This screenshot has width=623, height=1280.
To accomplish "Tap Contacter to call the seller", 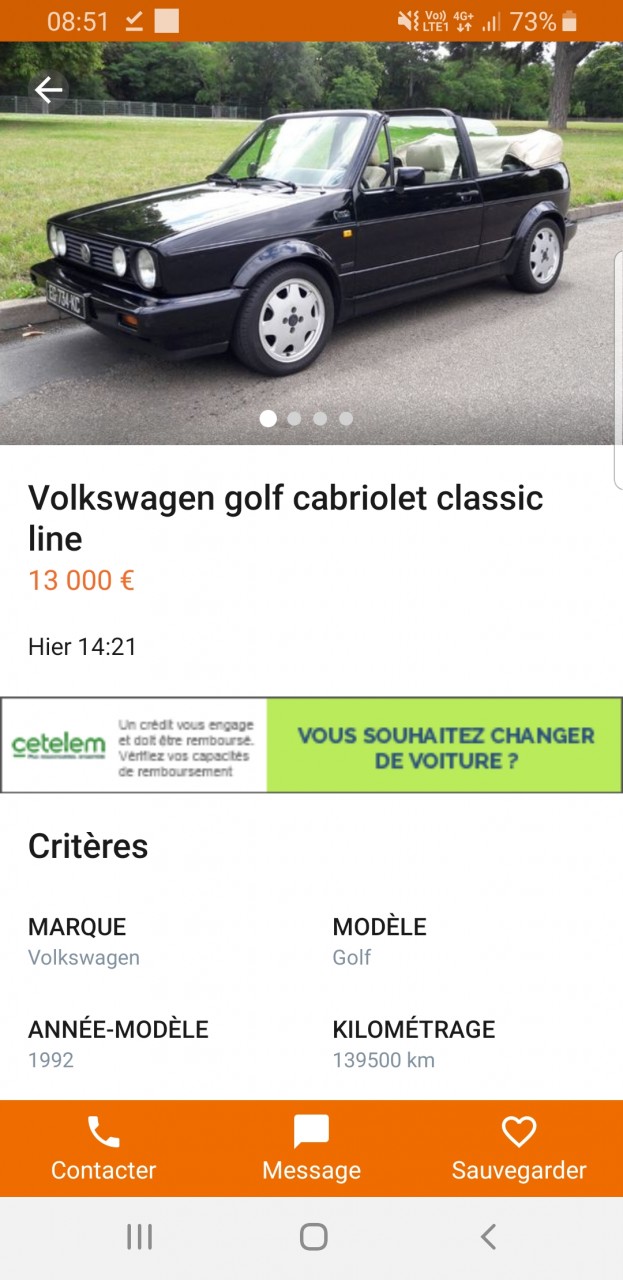I will (104, 1149).
